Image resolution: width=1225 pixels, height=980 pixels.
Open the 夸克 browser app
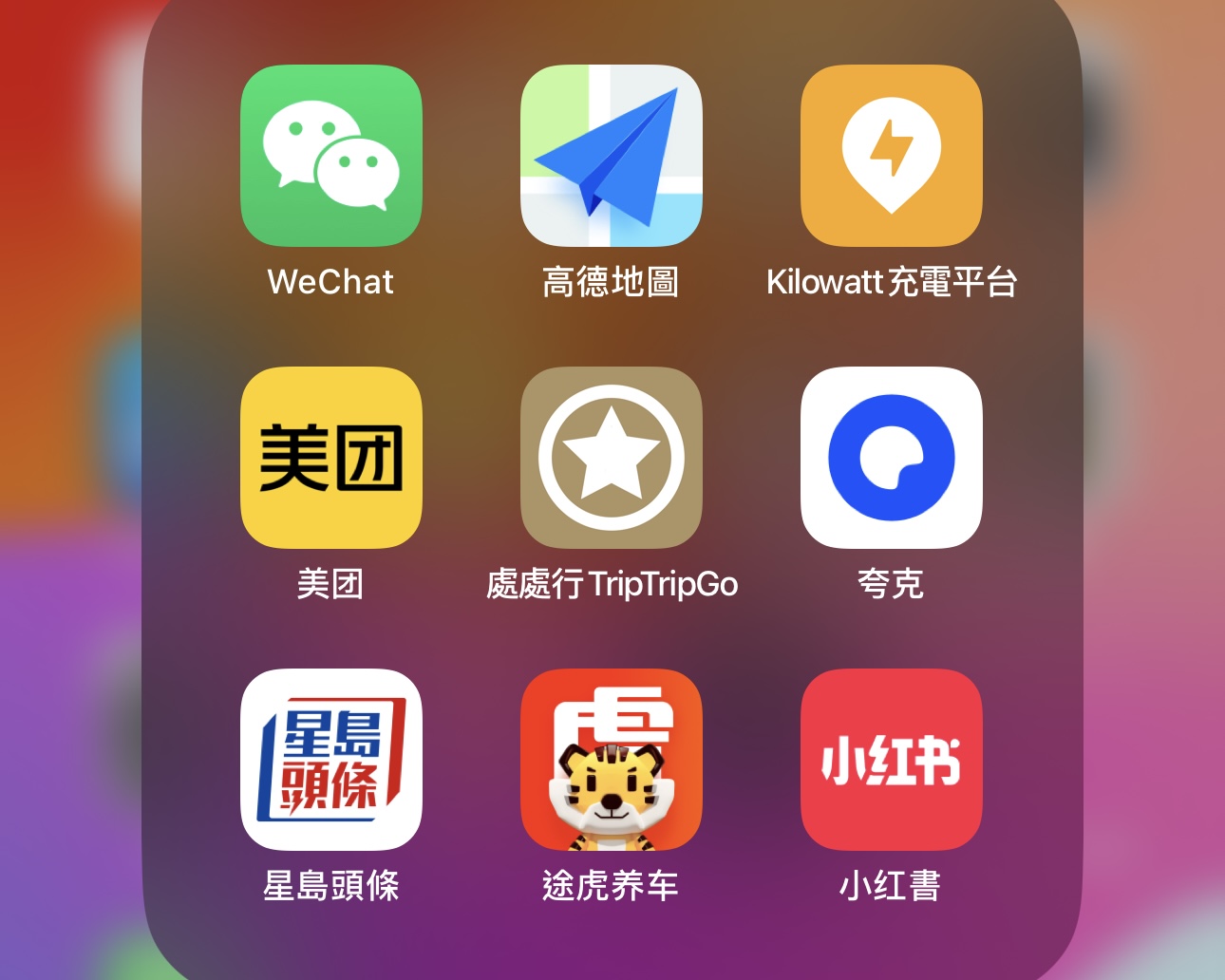891,458
